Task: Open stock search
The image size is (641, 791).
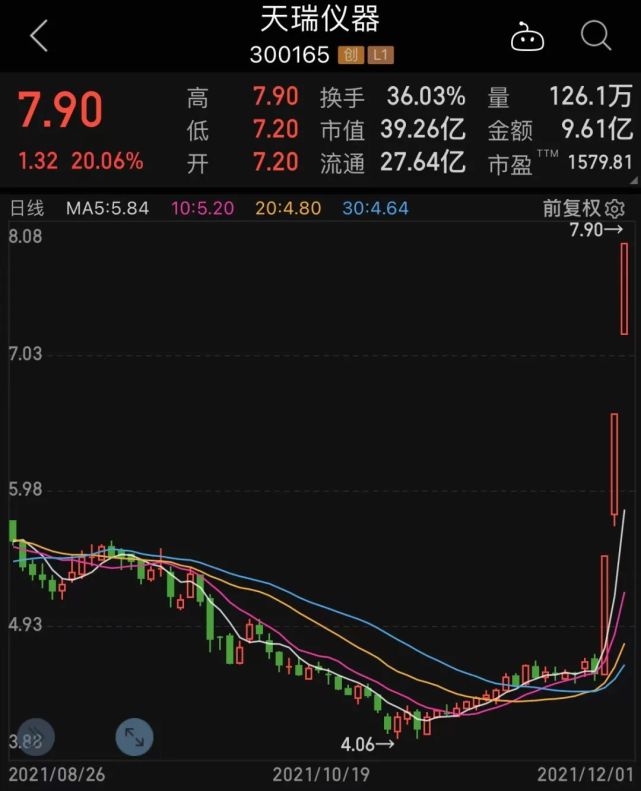Action: [x=596, y=37]
